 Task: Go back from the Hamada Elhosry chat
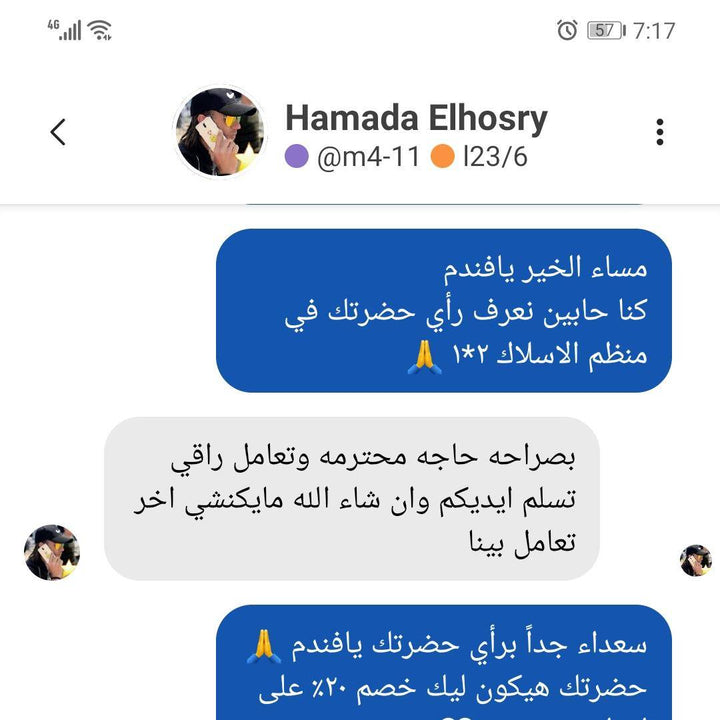tap(58, 132)
